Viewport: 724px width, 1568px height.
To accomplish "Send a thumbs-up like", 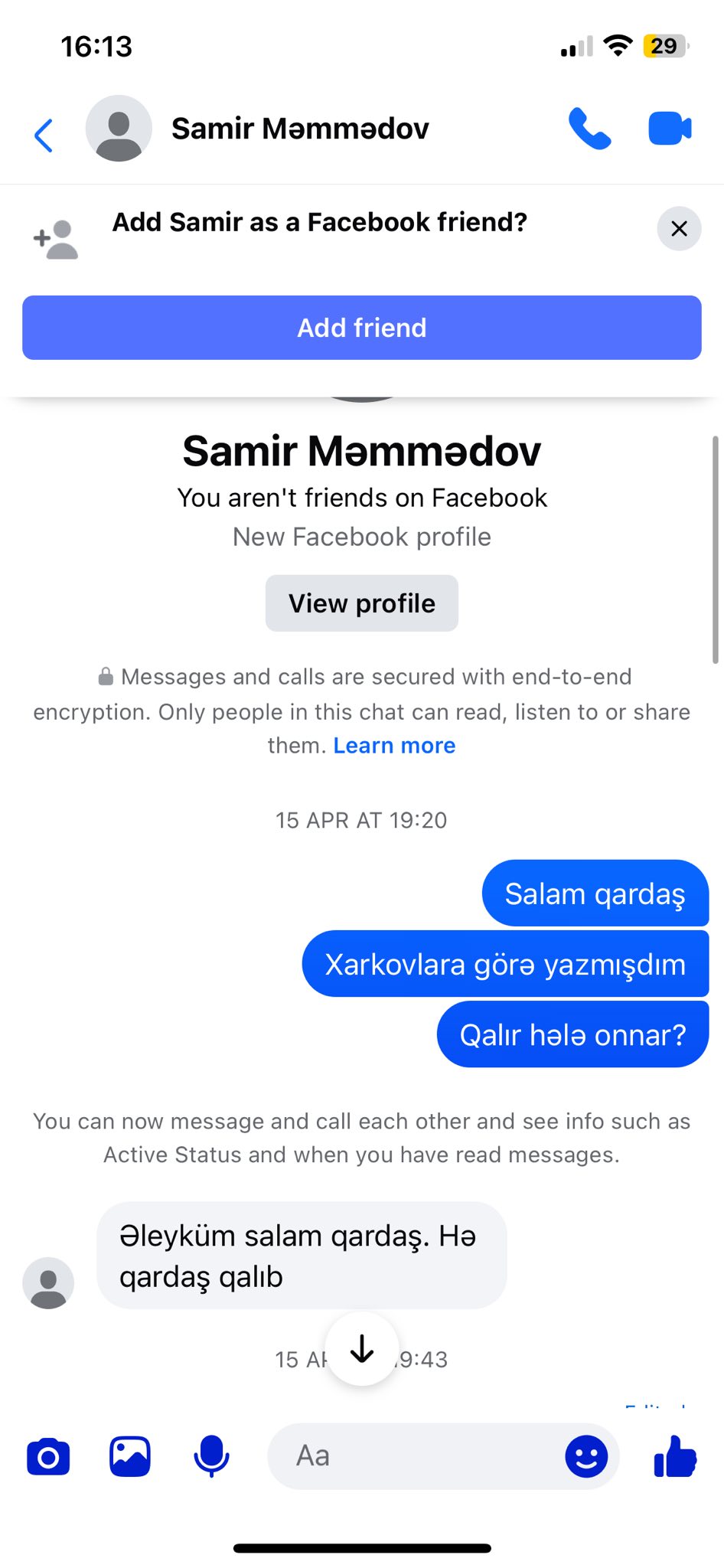I will [675, 1456].
